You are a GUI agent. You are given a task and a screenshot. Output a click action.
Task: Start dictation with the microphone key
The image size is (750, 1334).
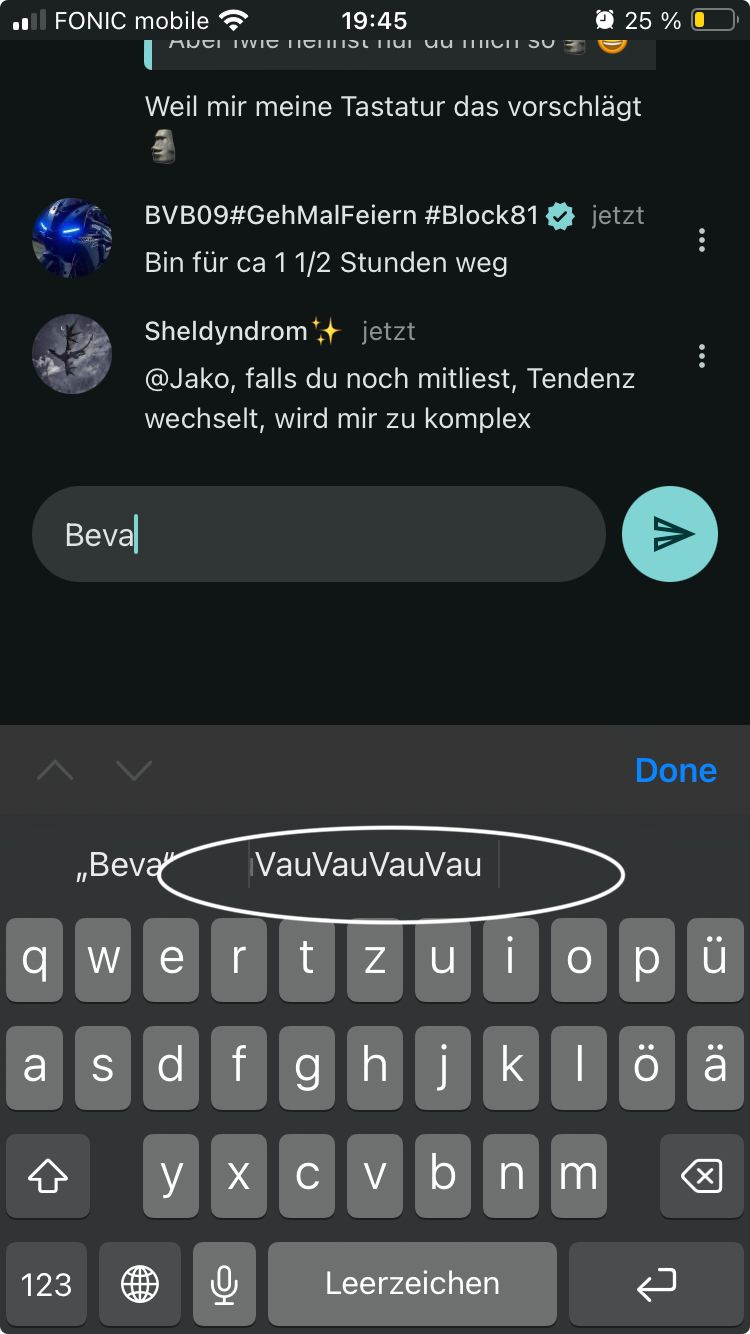(226, 1285)
